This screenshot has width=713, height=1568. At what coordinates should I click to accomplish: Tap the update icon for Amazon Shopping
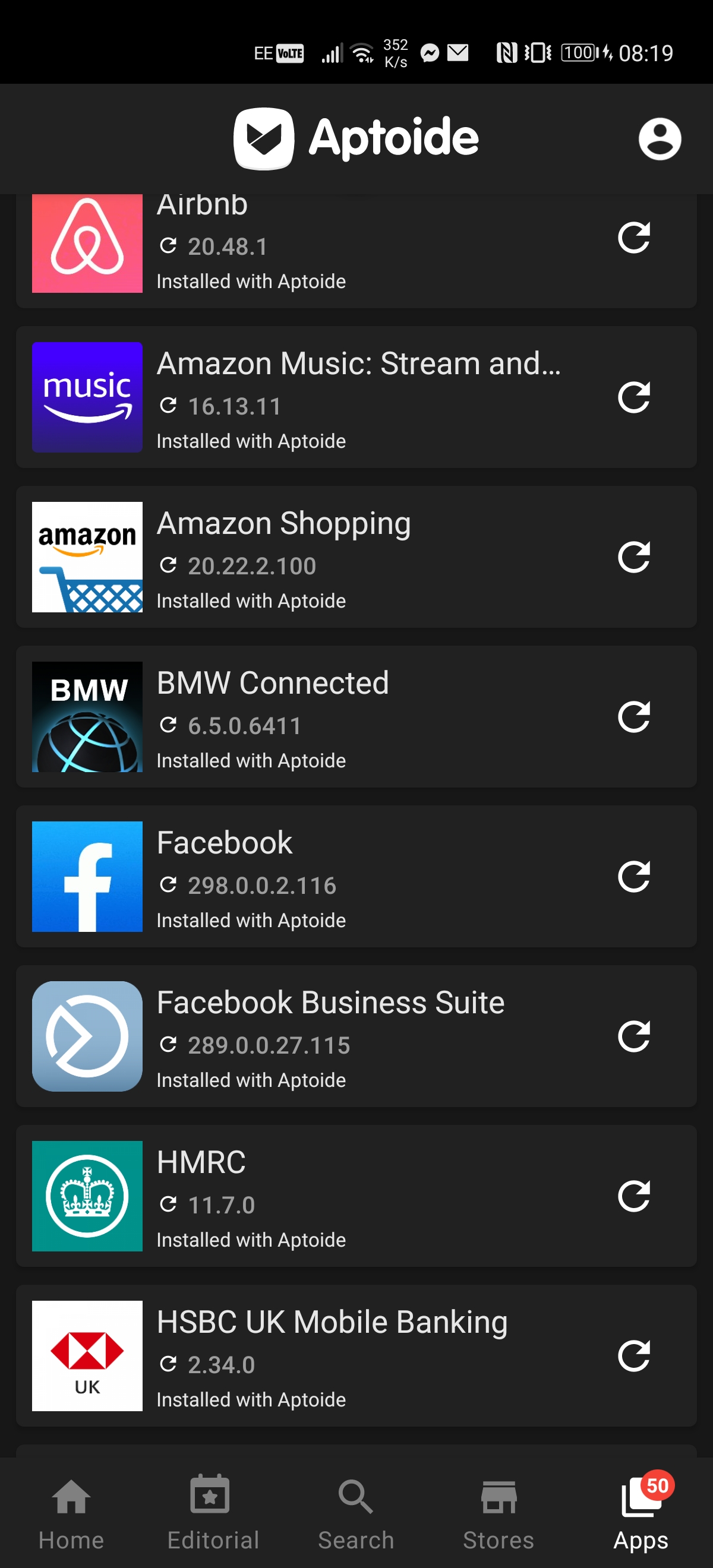[633, 557]
